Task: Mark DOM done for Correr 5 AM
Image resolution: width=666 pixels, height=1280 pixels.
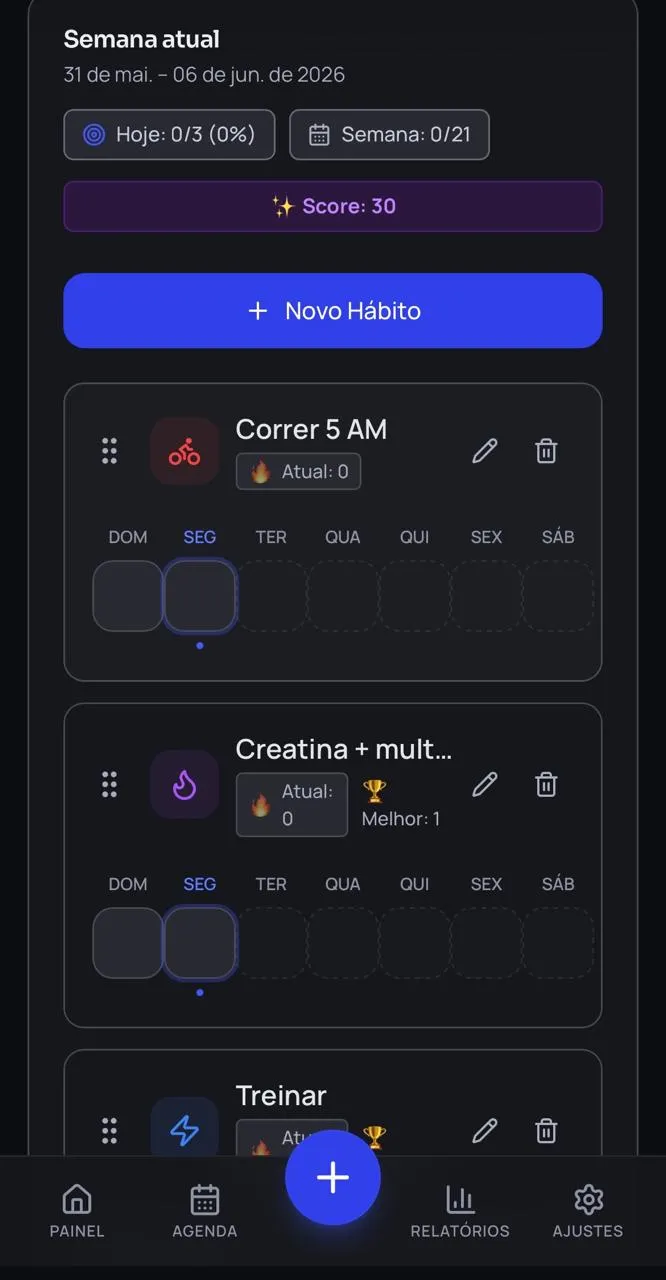Action: 128,596
